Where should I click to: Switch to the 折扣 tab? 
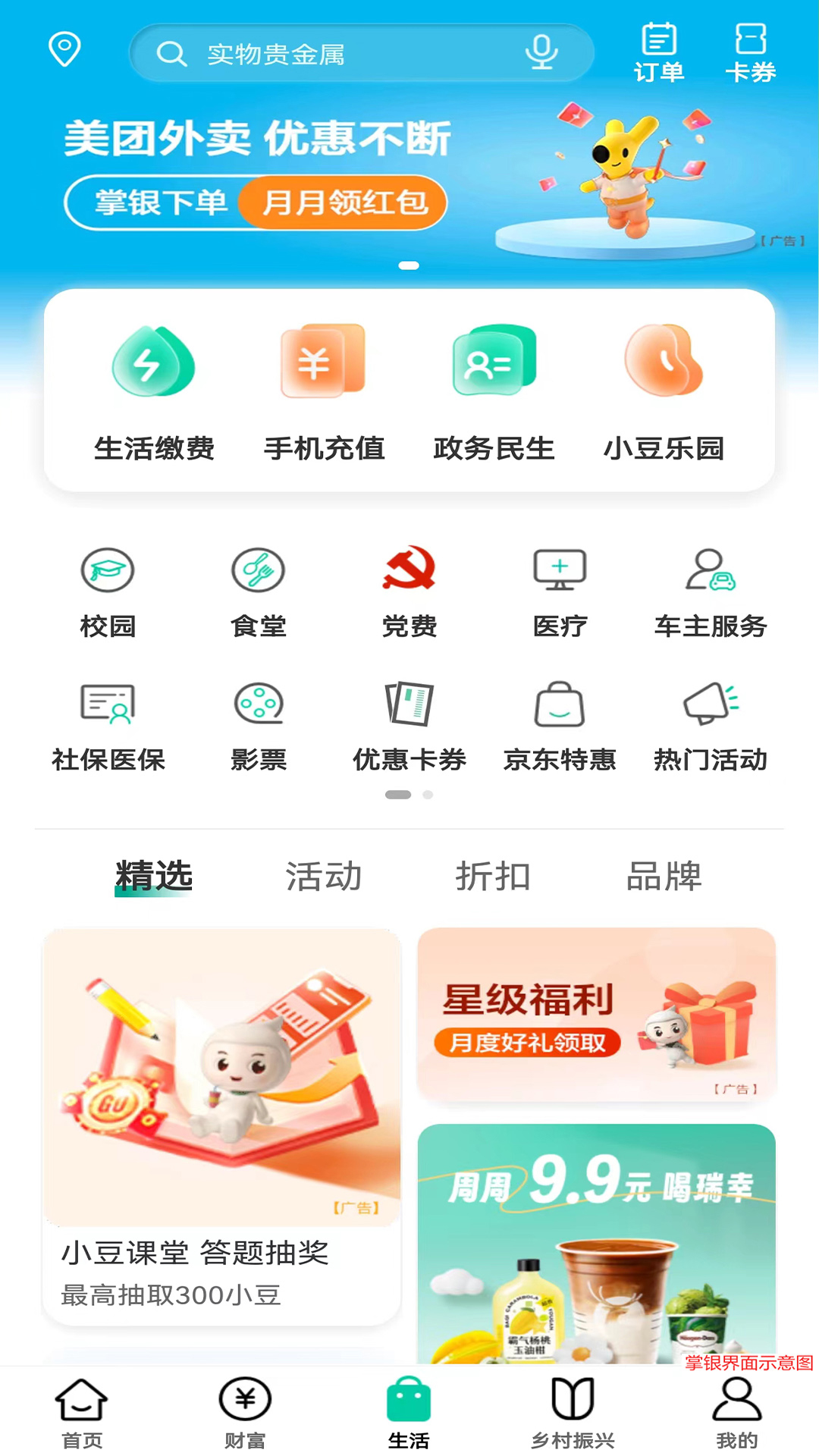point(493,876)
